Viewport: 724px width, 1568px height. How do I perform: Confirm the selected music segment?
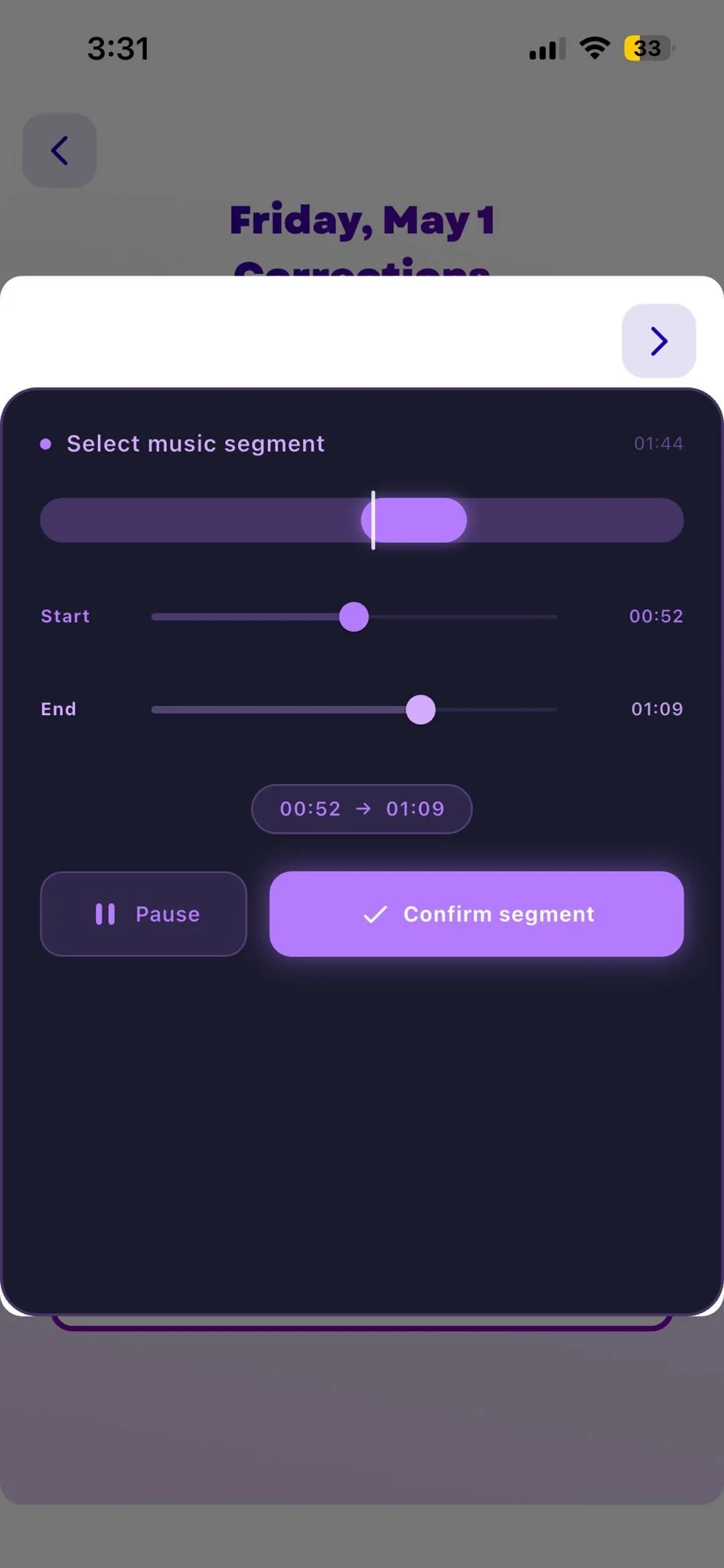click(x=476, y=913)
